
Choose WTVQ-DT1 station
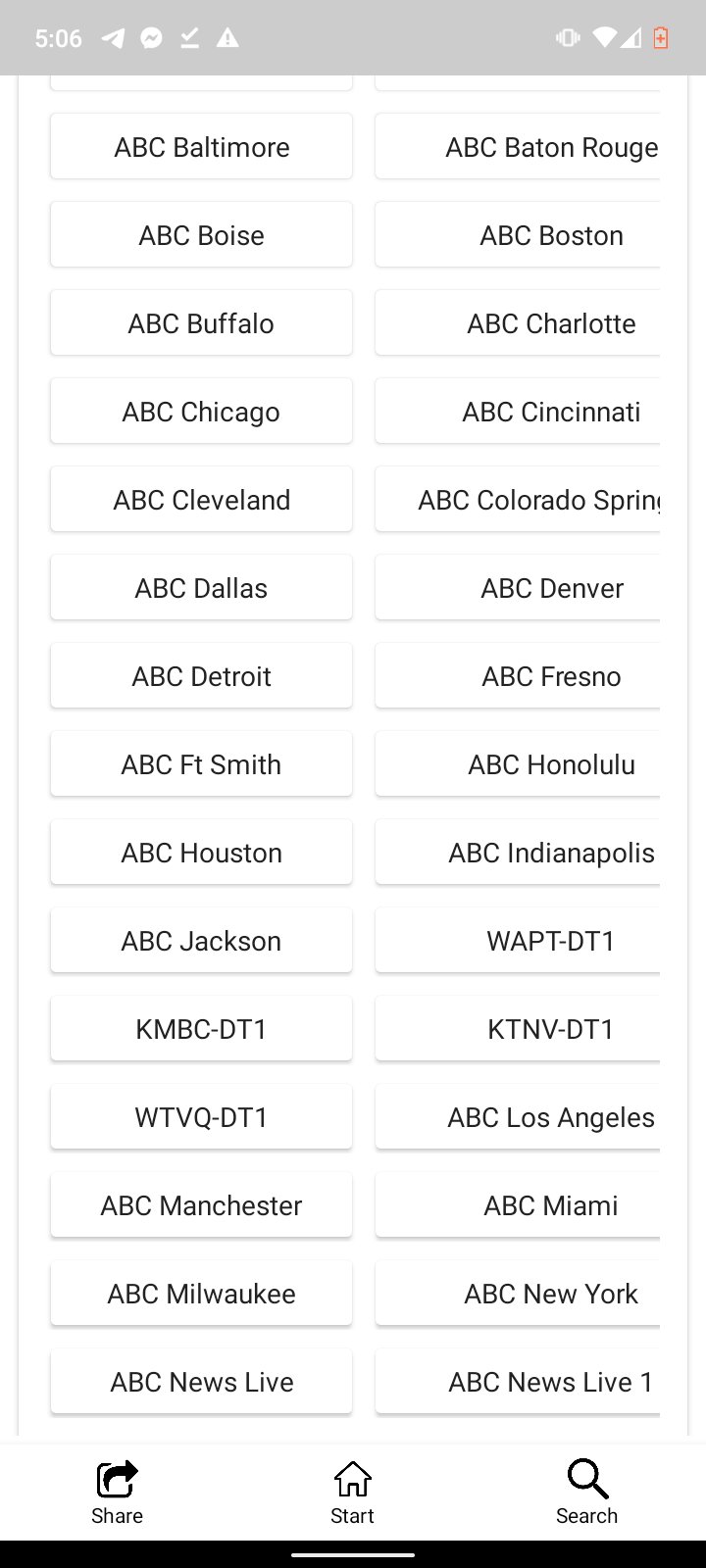[201, 1117]
